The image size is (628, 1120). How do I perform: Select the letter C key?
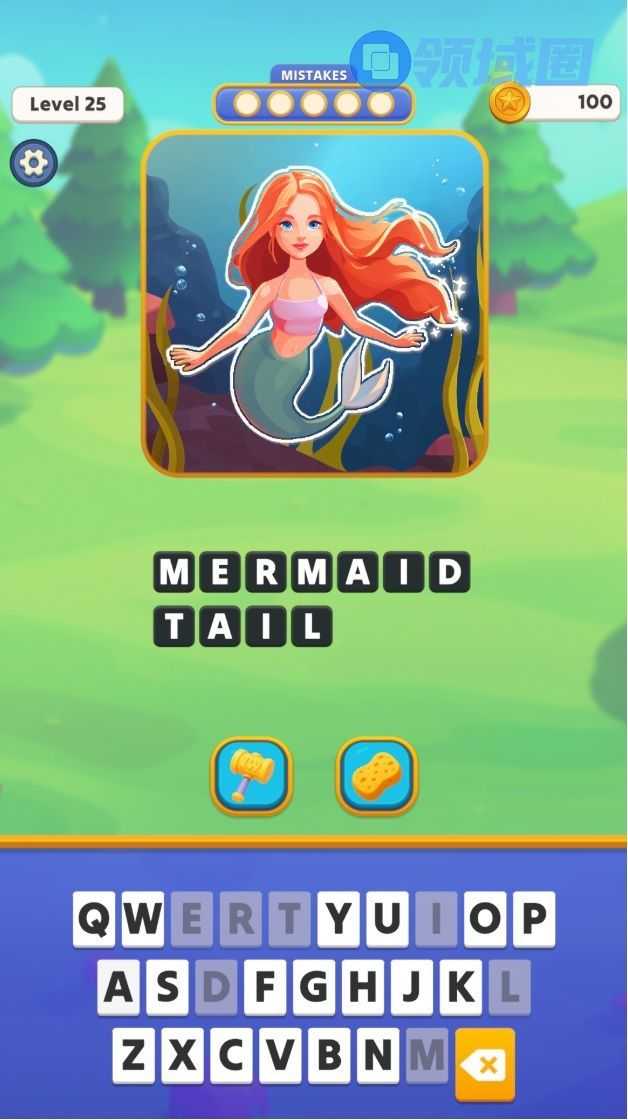[x=232, y=1055]
